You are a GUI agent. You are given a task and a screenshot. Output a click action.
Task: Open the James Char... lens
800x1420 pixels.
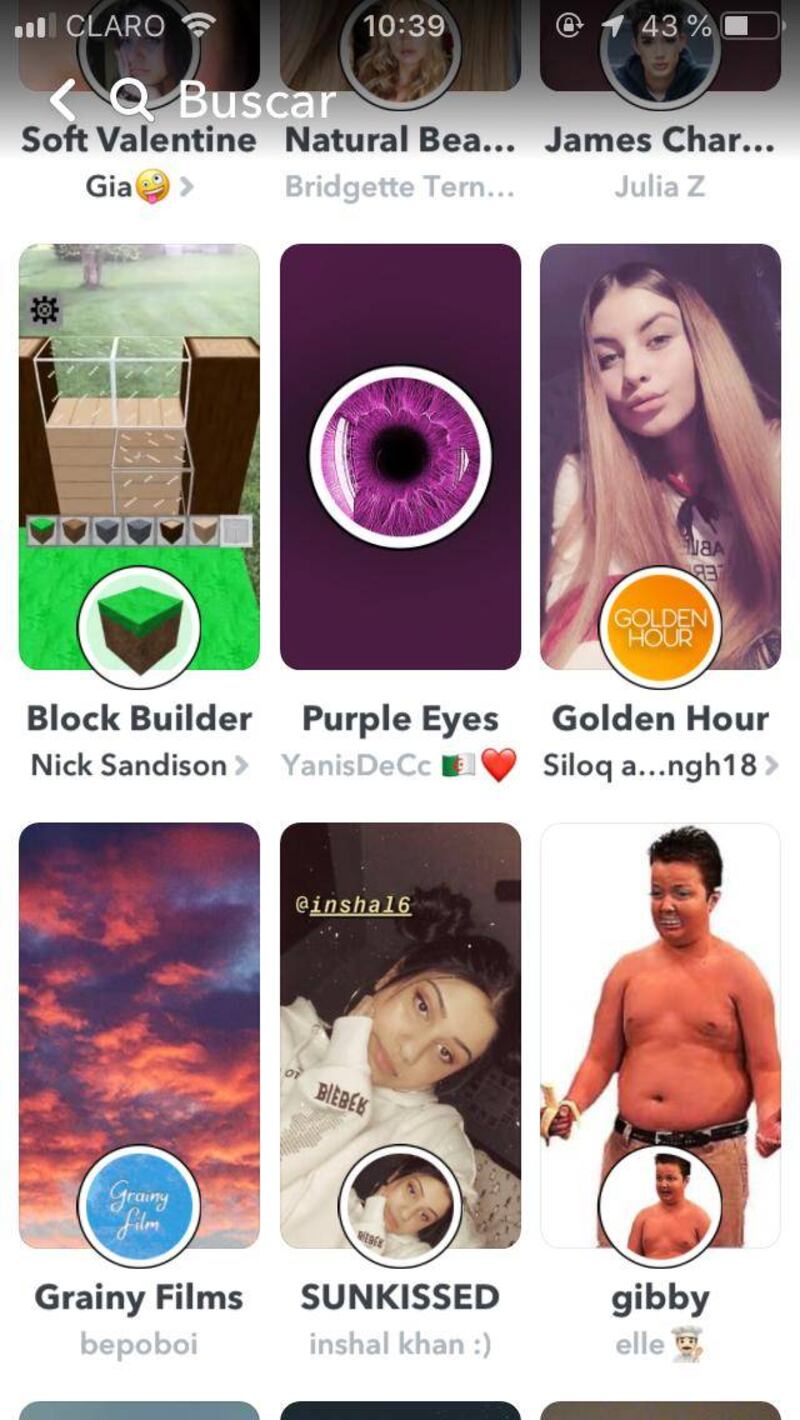[x=660, y=140]
